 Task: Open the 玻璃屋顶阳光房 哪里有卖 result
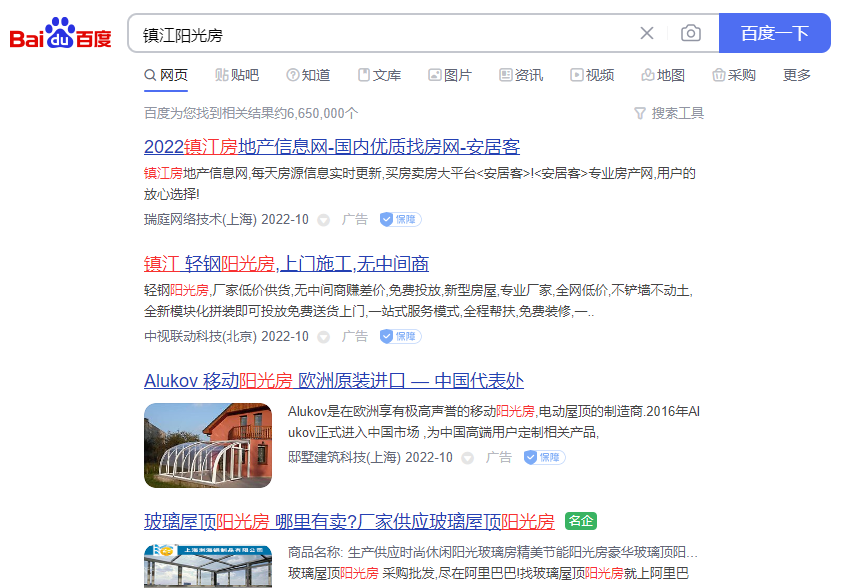click(349, 521)
